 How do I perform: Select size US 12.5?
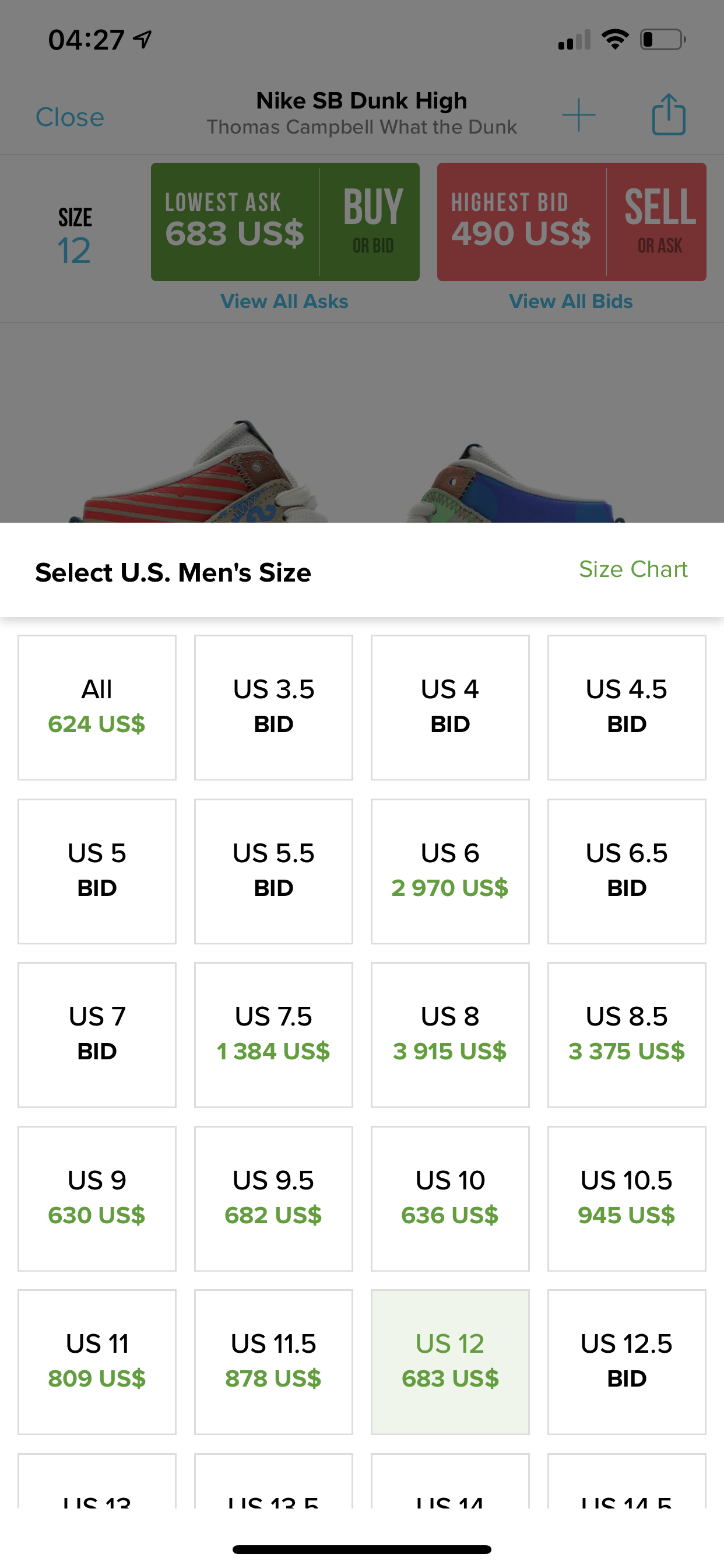point(627,1362)
